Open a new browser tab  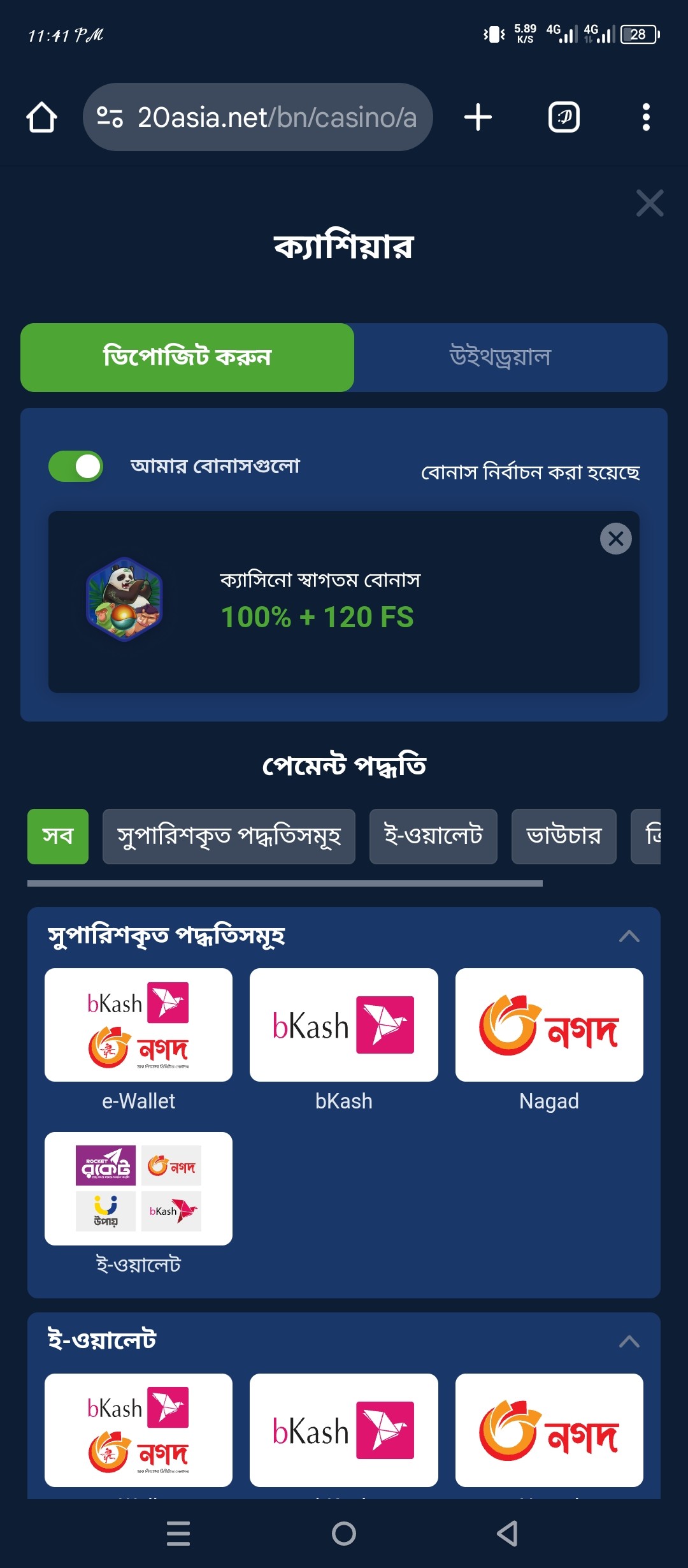[478, 117]
